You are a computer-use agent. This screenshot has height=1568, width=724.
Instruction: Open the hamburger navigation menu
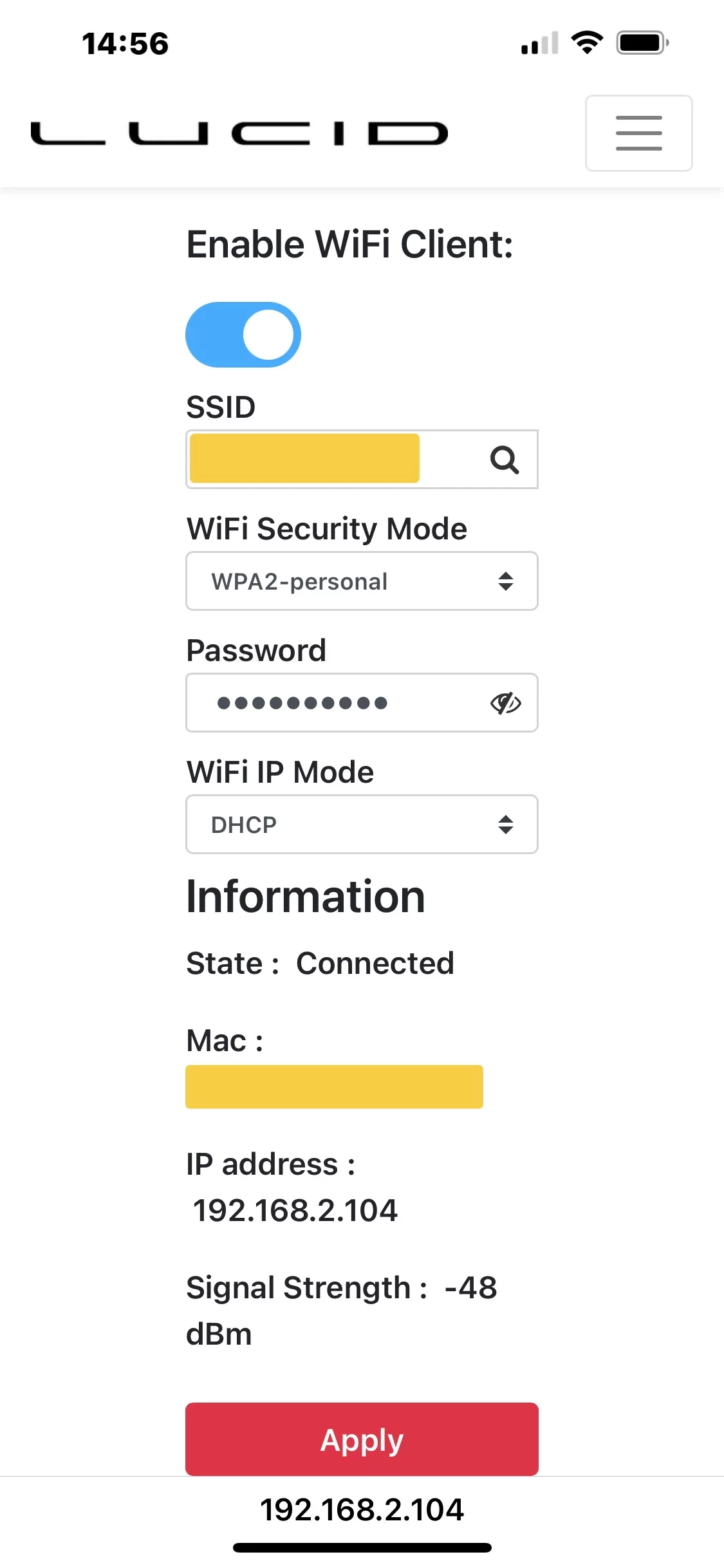638,133
